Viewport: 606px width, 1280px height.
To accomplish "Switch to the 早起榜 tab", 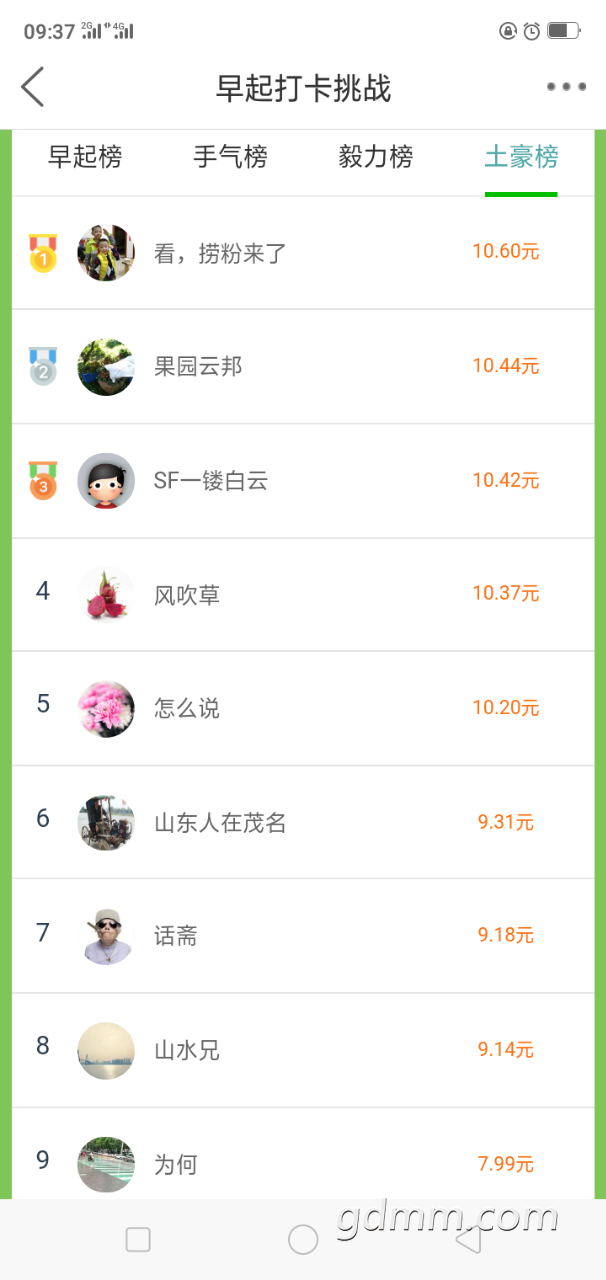I will point(85,157).
